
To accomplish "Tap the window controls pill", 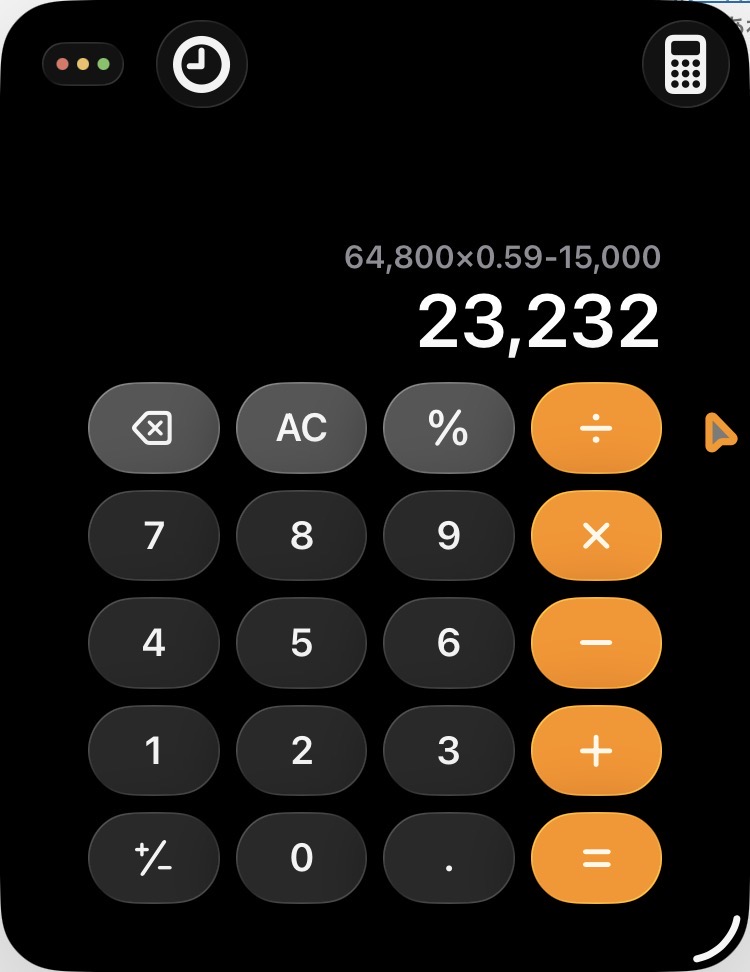I will coord(83,65).
